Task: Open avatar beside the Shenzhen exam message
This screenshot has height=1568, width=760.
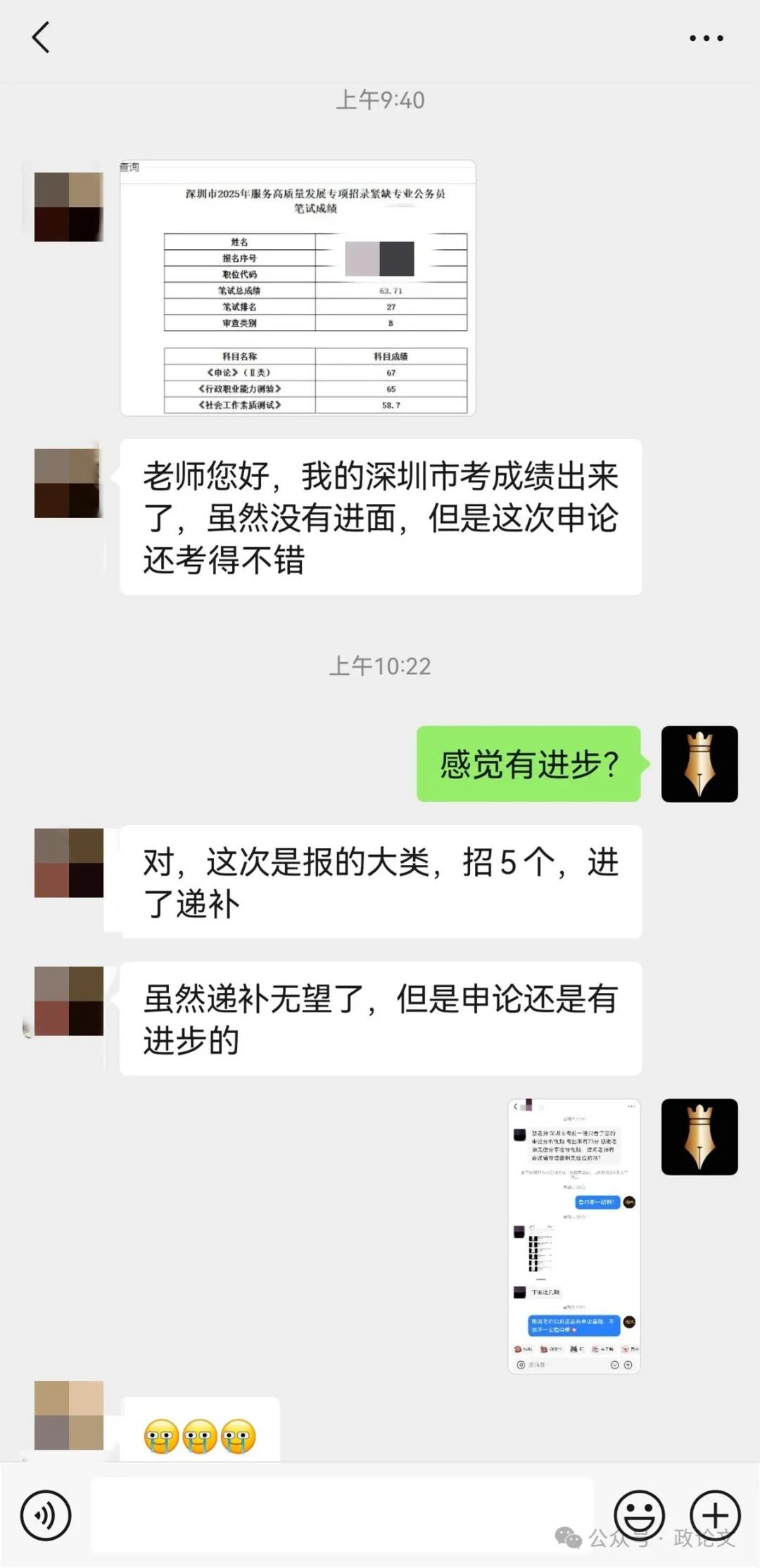Action: [68, 483]
